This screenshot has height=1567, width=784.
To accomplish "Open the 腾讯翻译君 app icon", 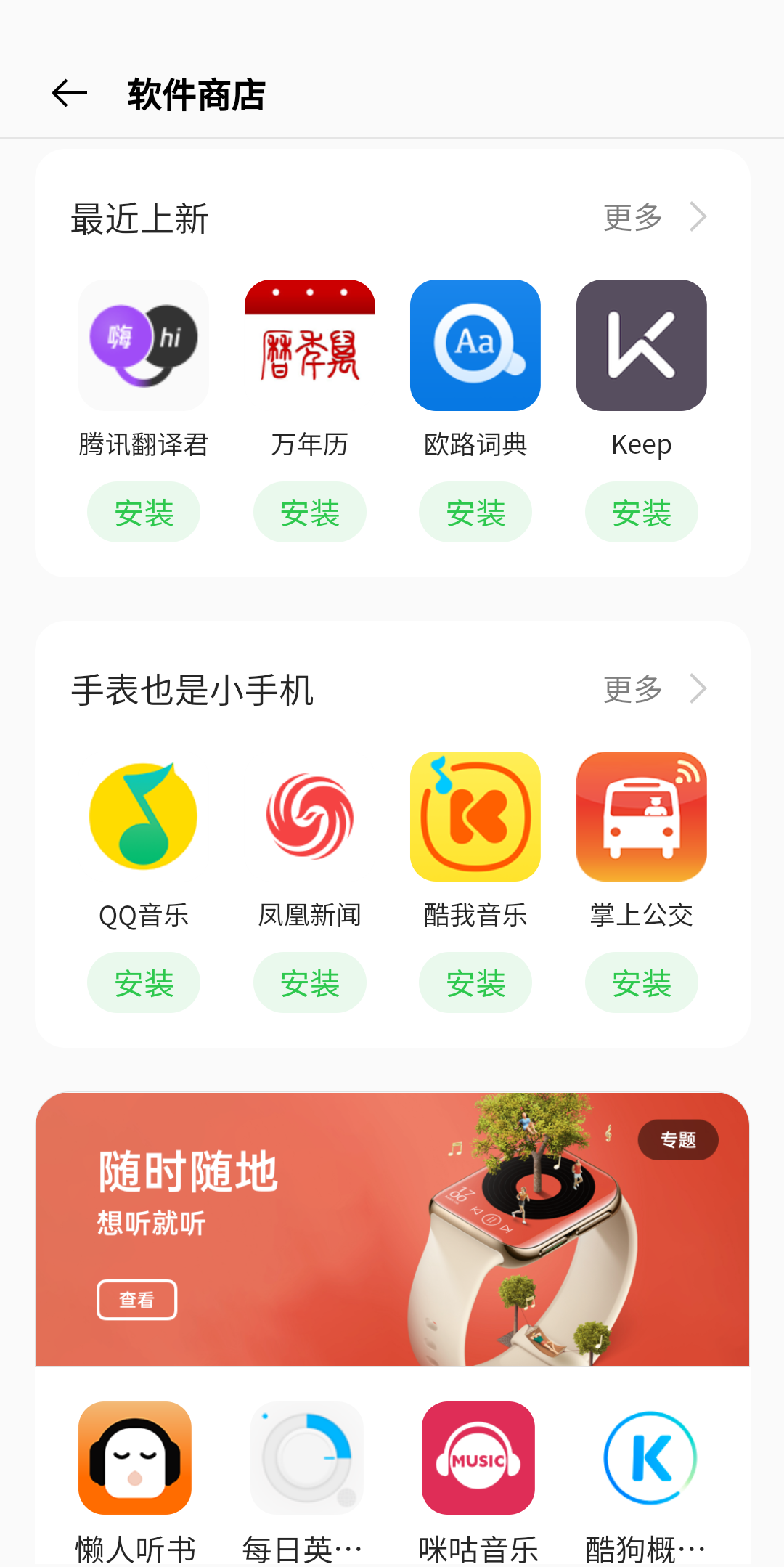I will click(144, 346).
